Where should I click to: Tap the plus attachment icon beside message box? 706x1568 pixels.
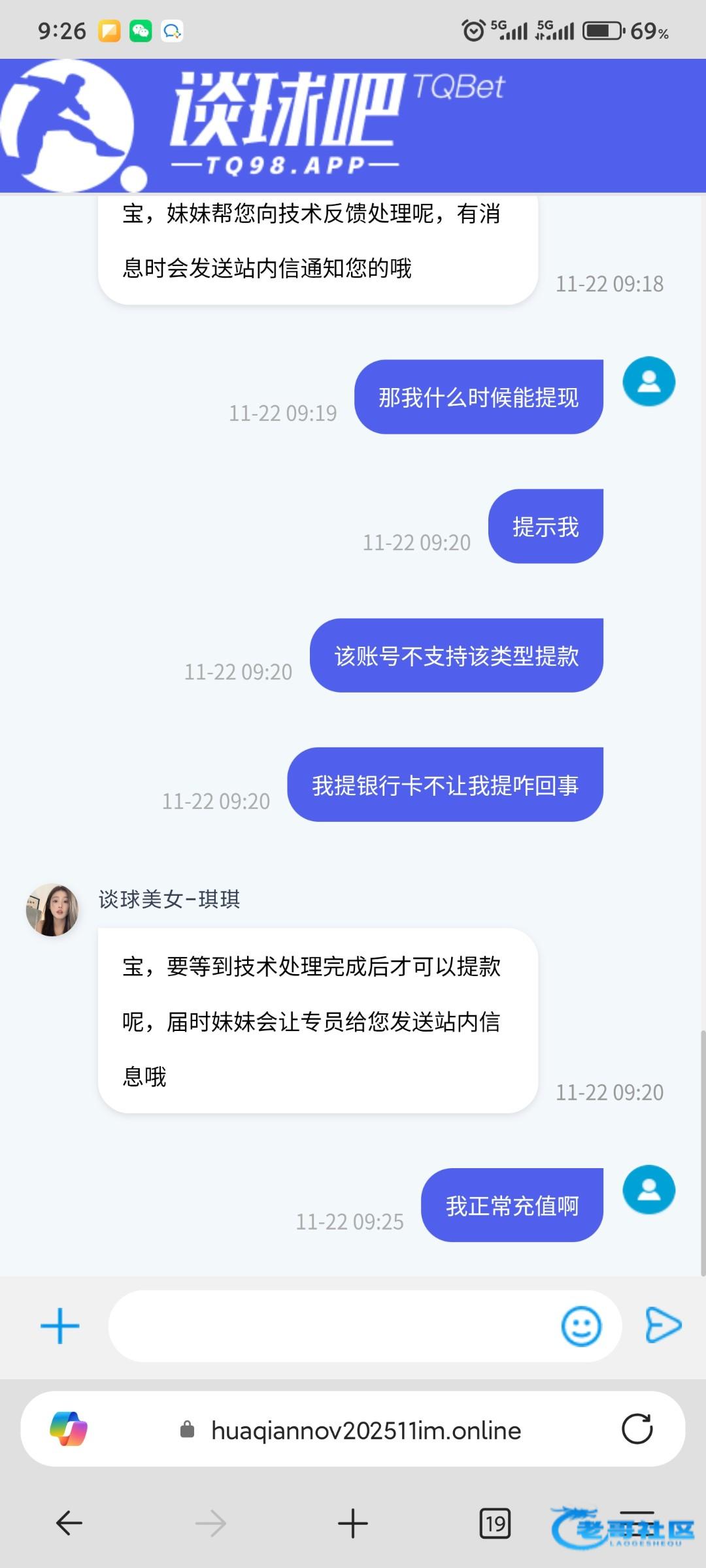[59, 1326]
